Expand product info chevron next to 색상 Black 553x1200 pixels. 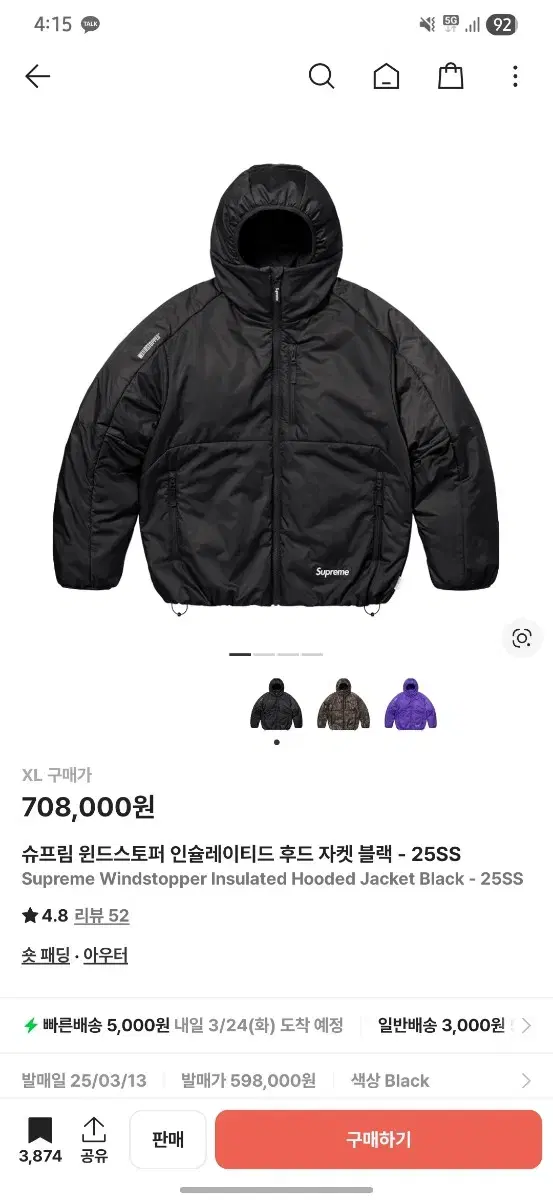pyautogui.click(x=526, y=1080)
